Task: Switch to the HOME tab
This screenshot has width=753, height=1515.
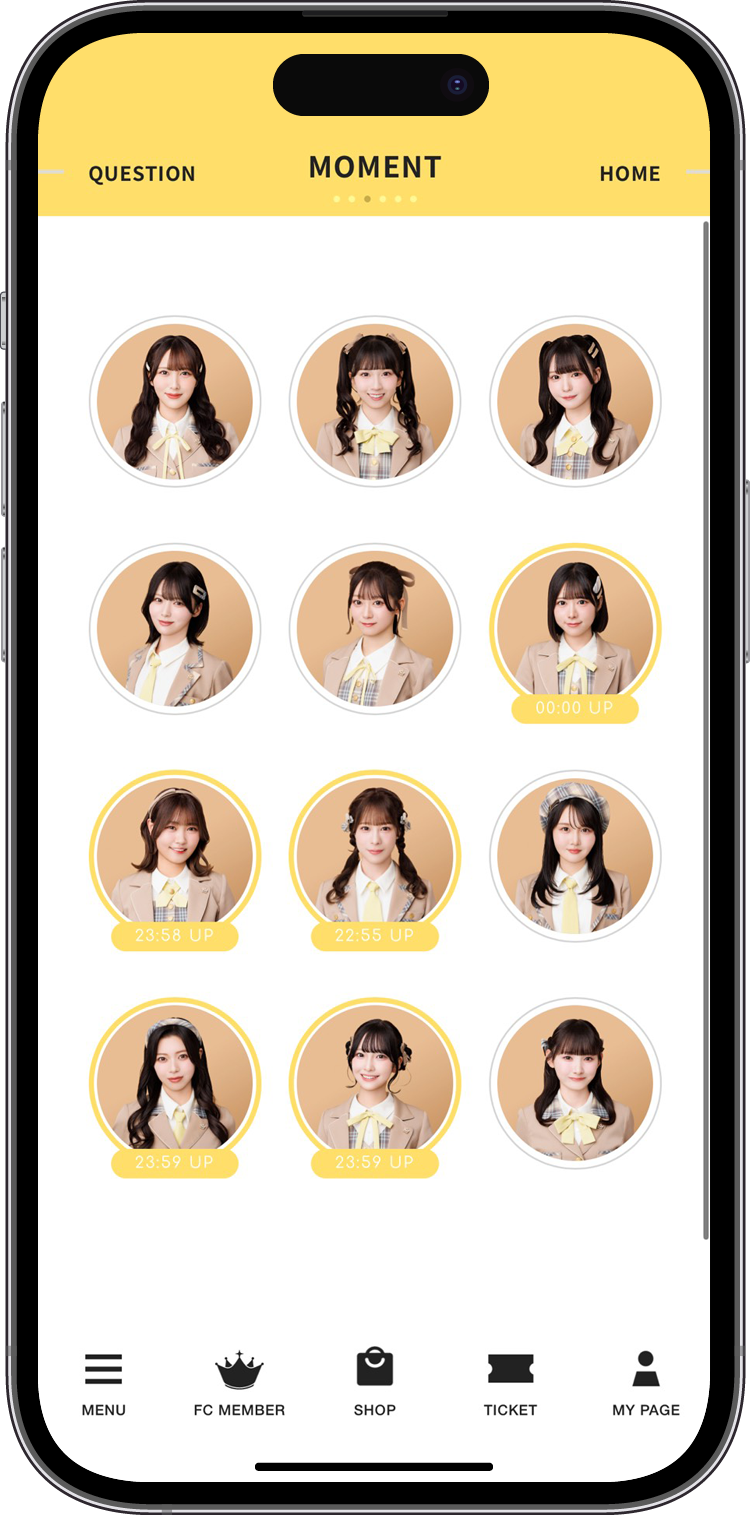Action: (629, 174)
